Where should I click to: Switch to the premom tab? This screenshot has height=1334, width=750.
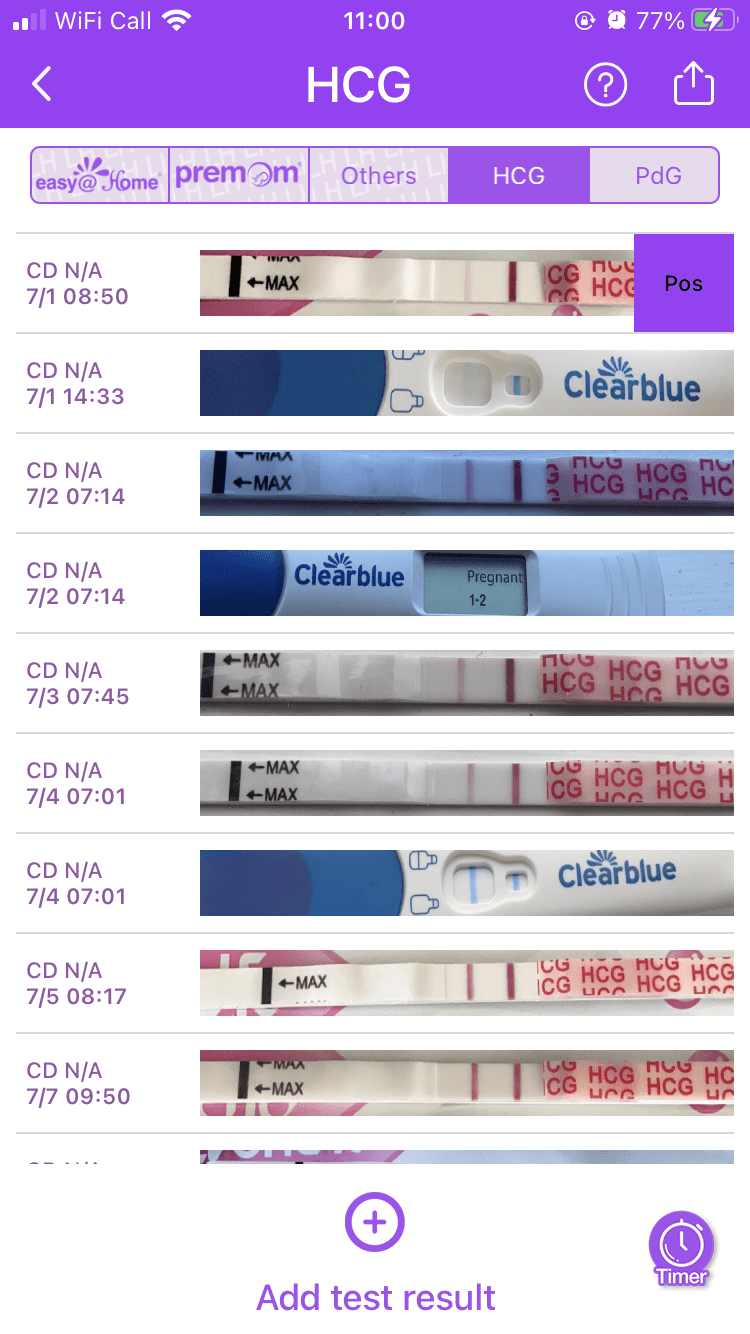[x=238, y=176]
